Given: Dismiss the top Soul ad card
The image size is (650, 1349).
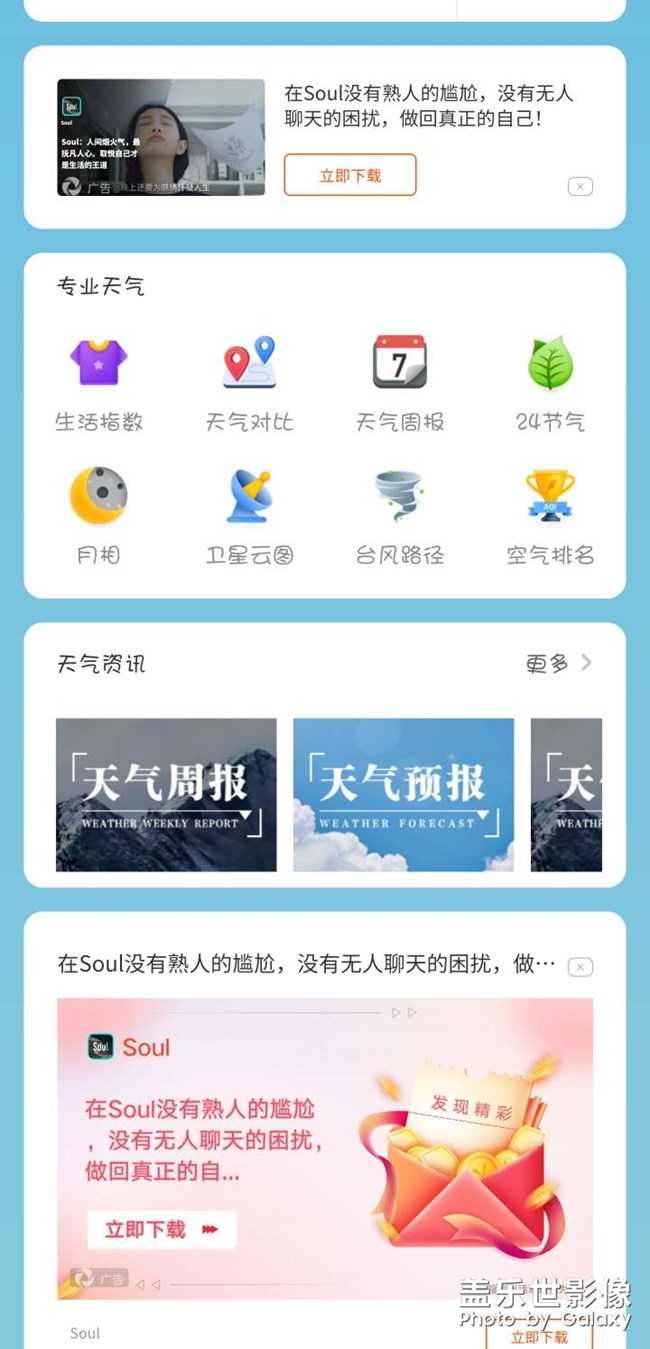Looking at the screenshot, I should [580, 186].
